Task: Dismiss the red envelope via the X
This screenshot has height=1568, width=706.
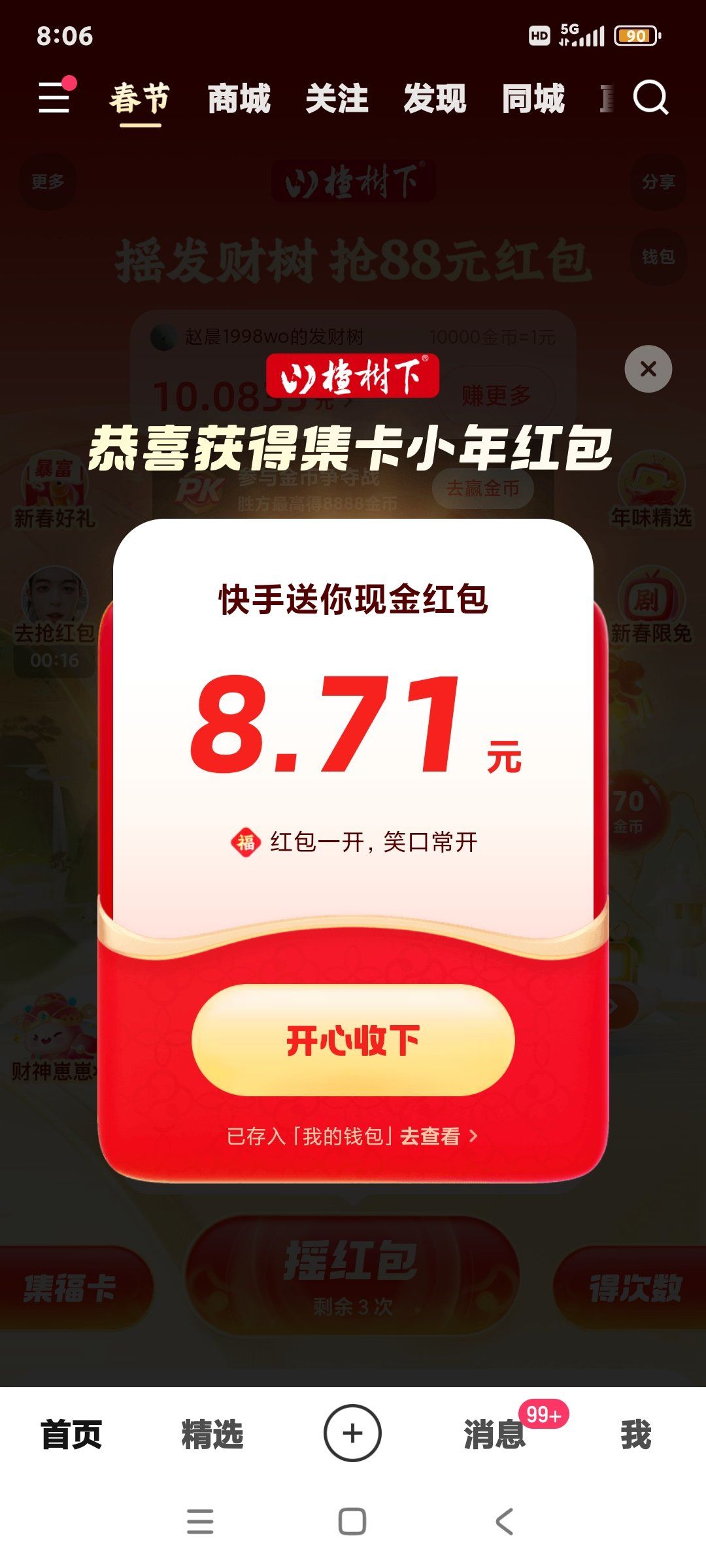Action: pyautogui.click(x=648, y=370)
